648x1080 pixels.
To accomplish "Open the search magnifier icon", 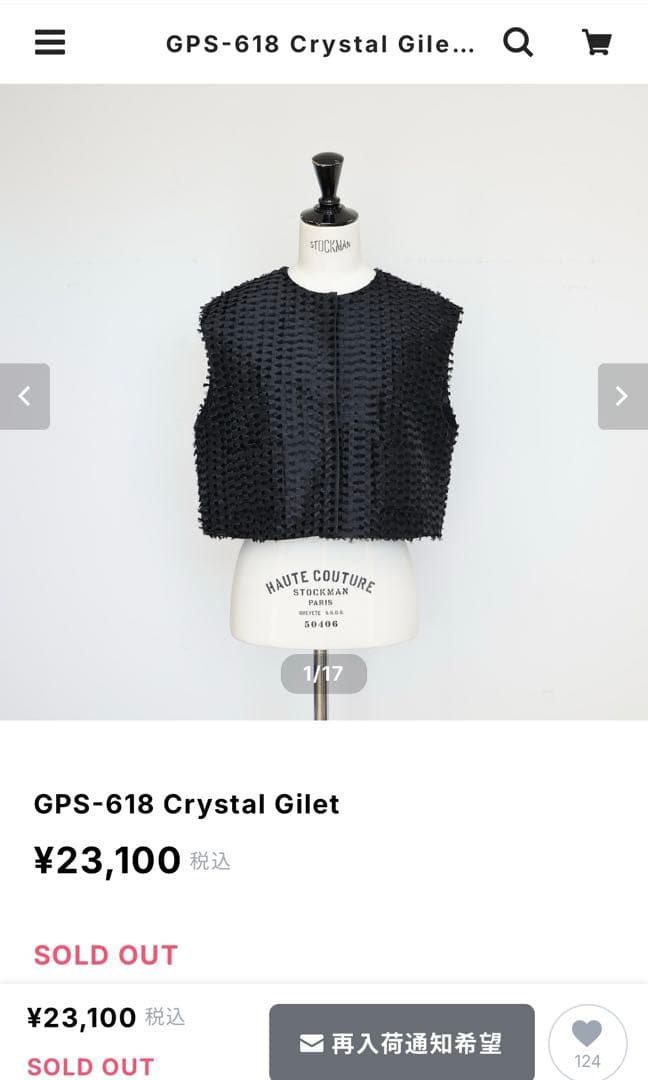I will coord(517,42).
